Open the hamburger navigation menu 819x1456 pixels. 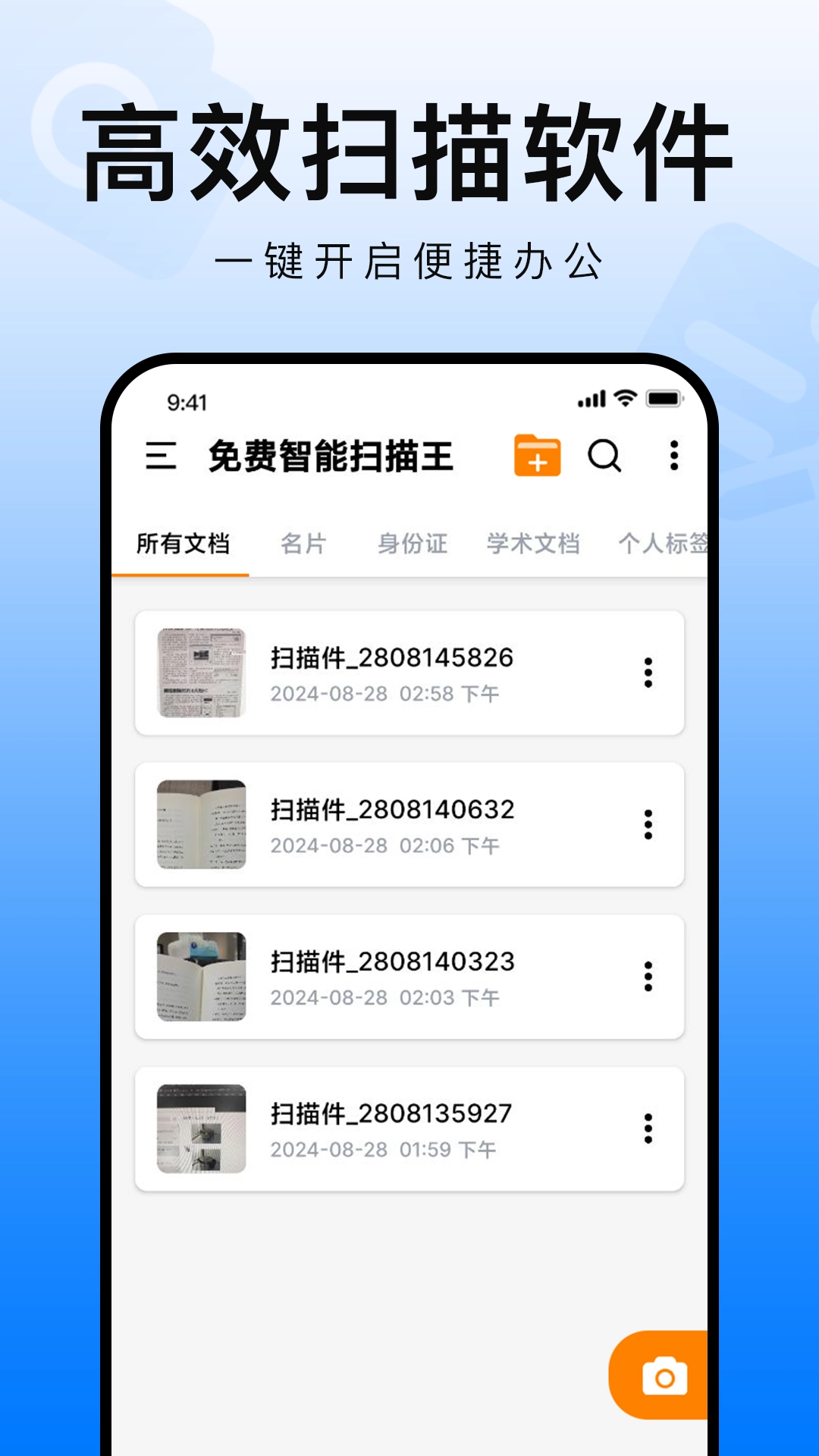[x=160, y=457]
